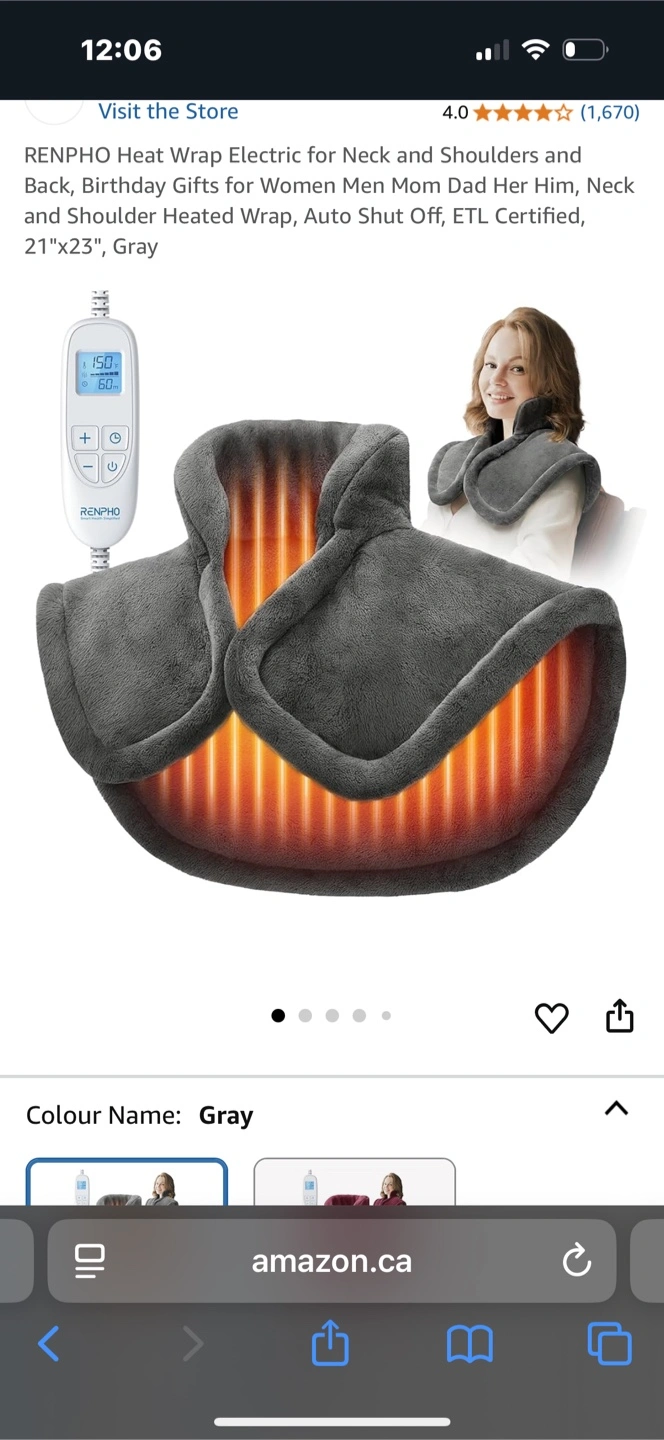This screenshot has width=664, height=1440.
Task: Jump to the second product image dot
Action: coord(305,1016)
